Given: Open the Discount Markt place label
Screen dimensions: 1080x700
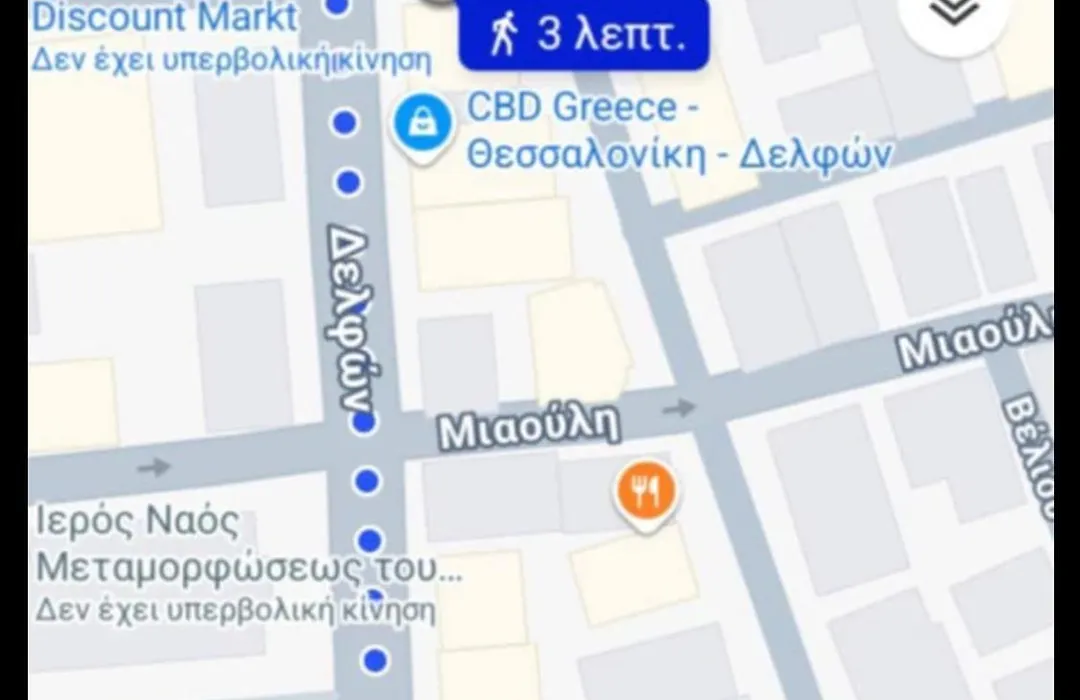Looking at the screenshot, I should coord(165,17).
